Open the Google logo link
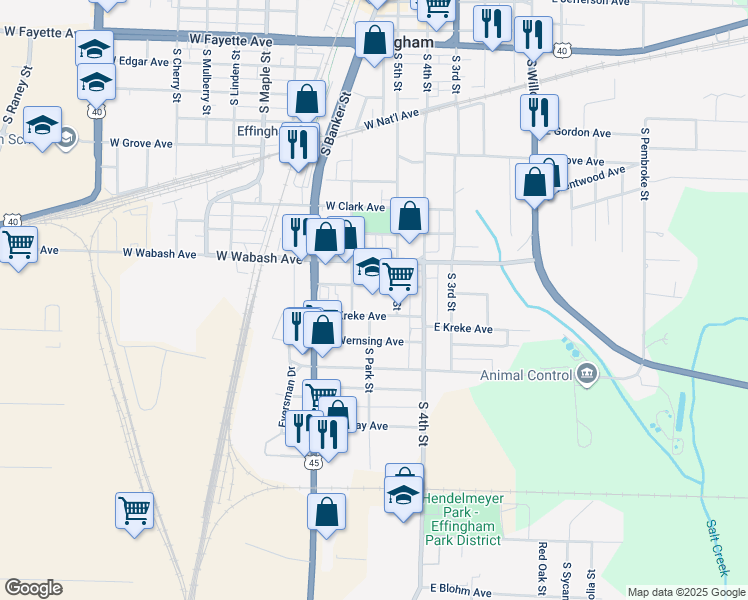748x600 pixels. (x=33, y=588)
